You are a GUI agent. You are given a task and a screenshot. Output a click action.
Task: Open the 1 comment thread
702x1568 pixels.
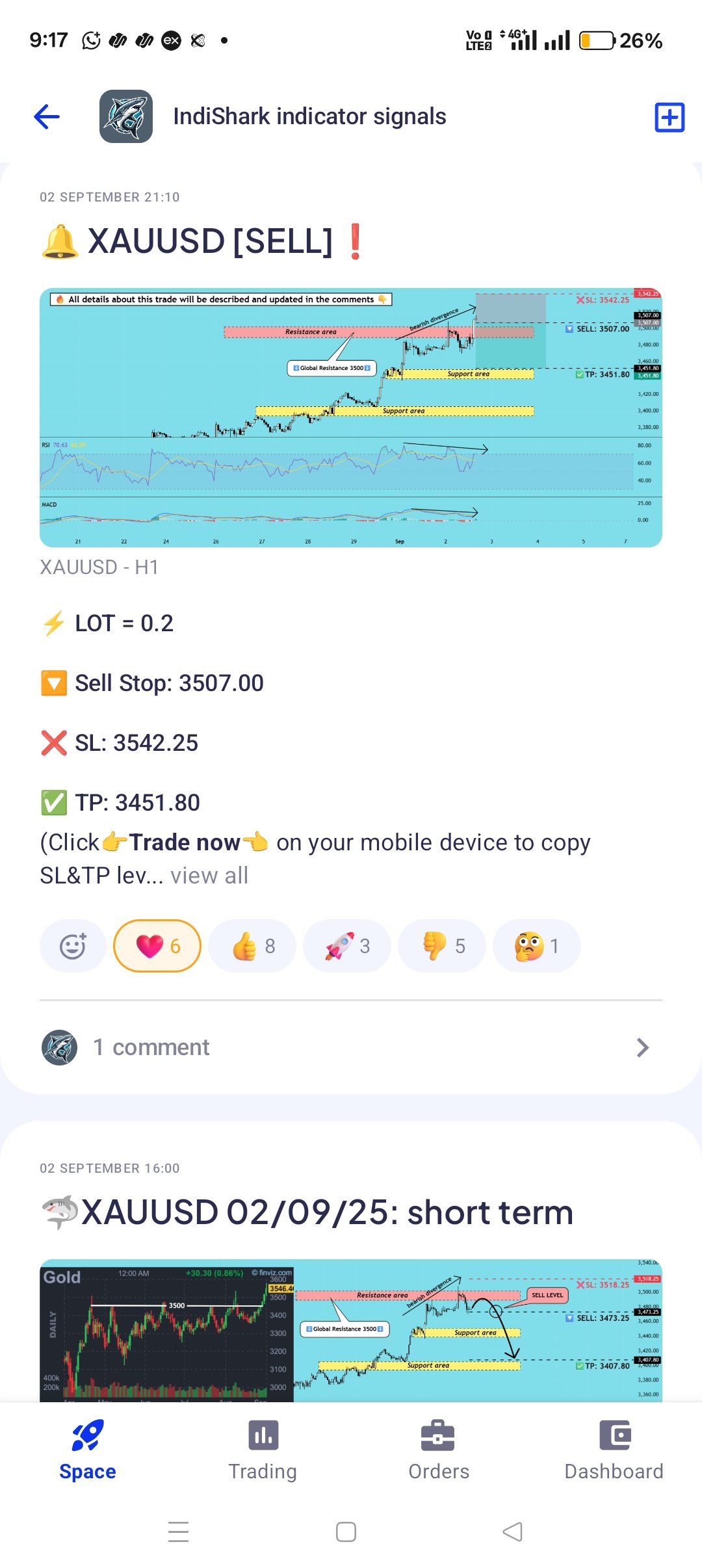(x=351, y=1047)
